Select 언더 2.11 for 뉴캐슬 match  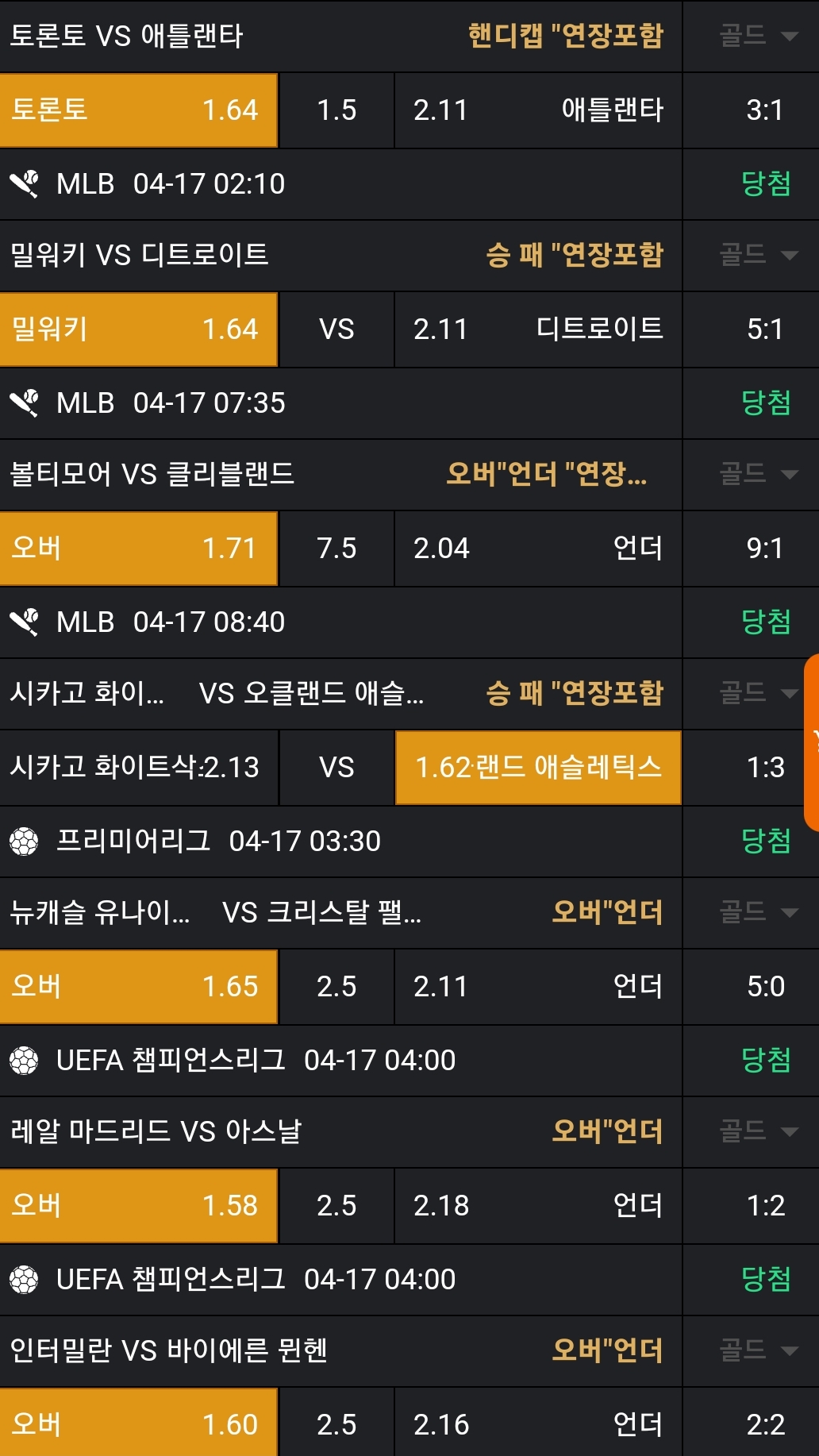point(538,987)
